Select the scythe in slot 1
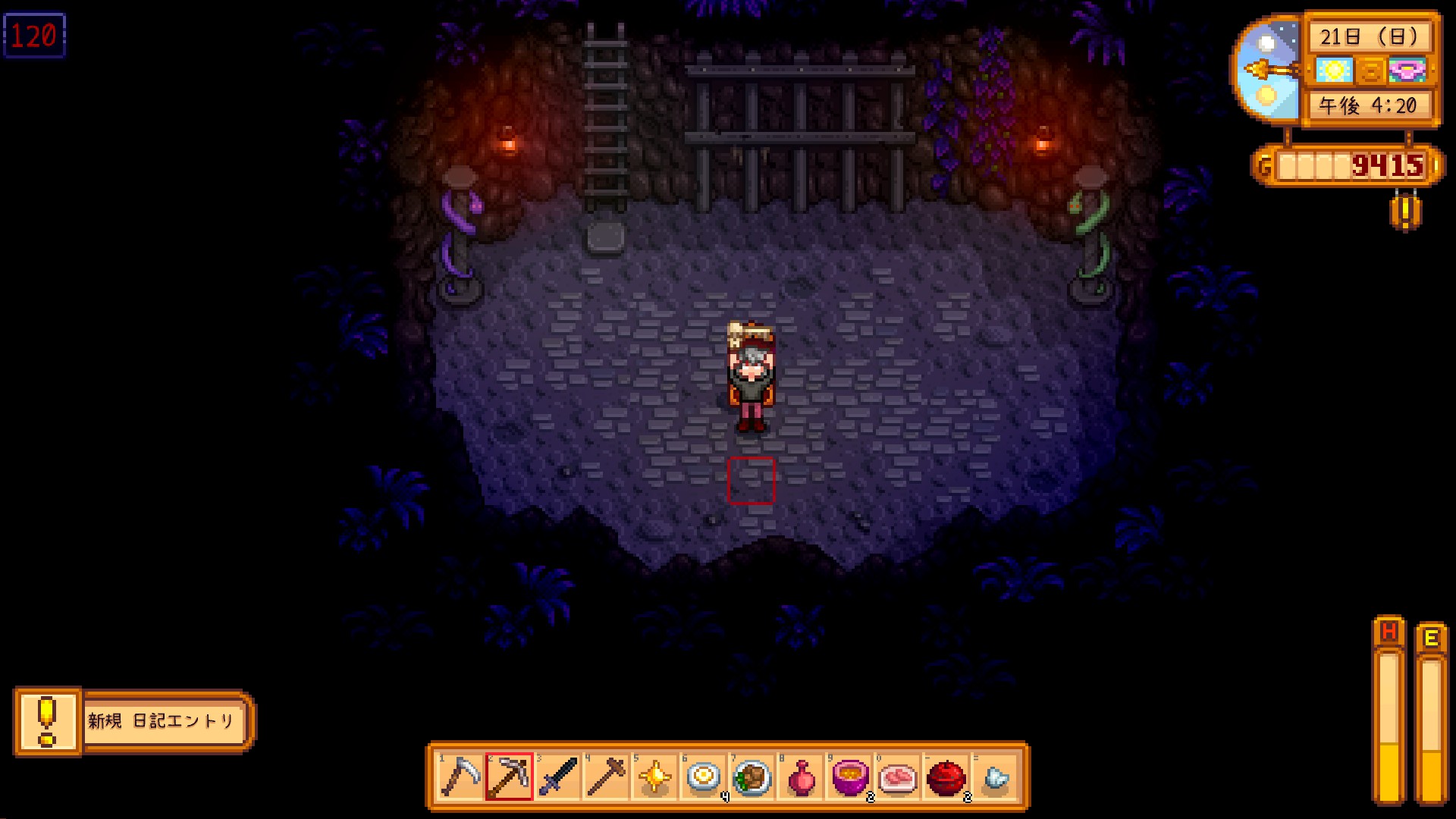This screenshot has width=1456, height=819. point(460,777)
